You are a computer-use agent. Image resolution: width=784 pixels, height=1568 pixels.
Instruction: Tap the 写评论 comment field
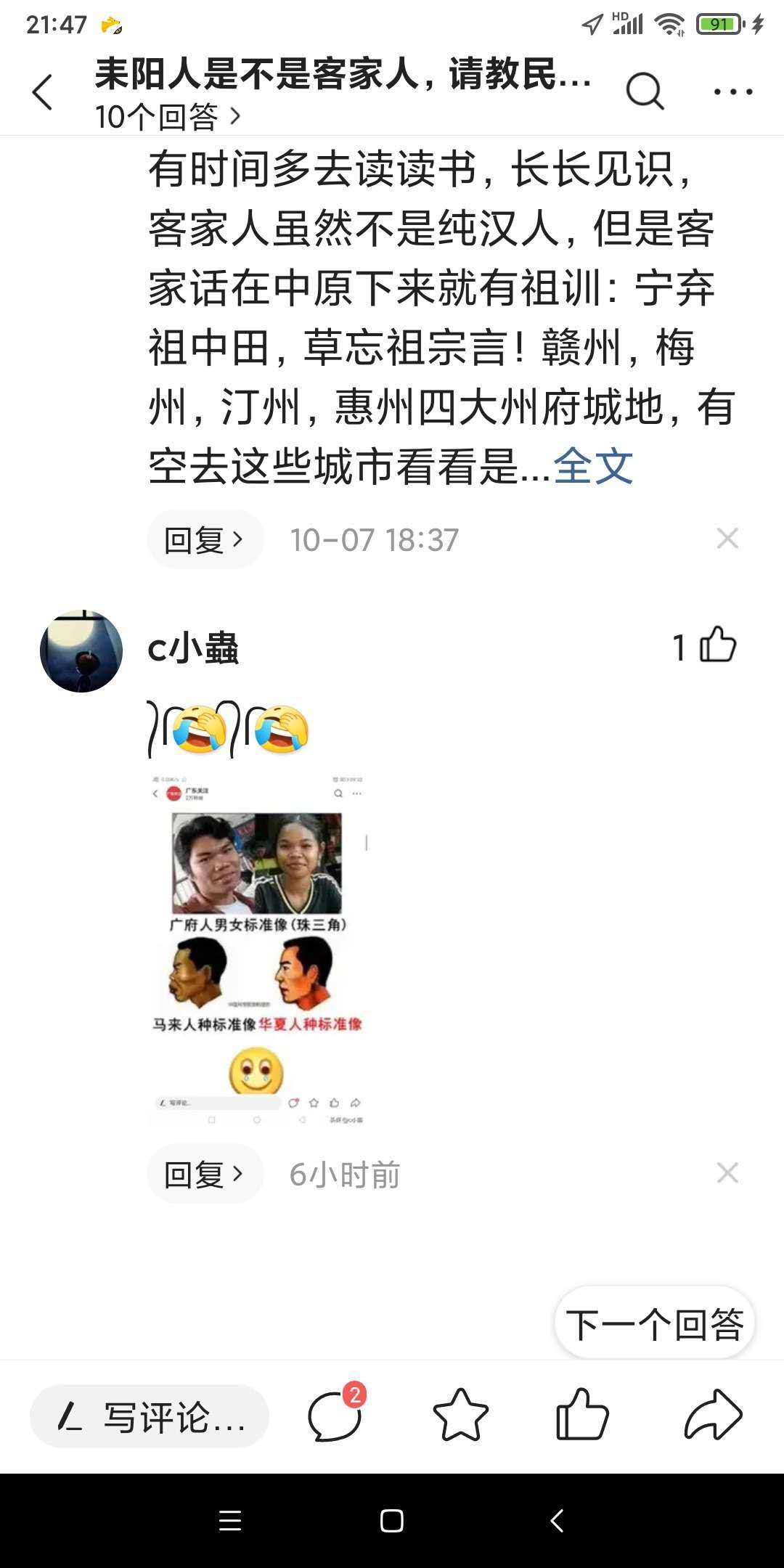click(150, 1416)
